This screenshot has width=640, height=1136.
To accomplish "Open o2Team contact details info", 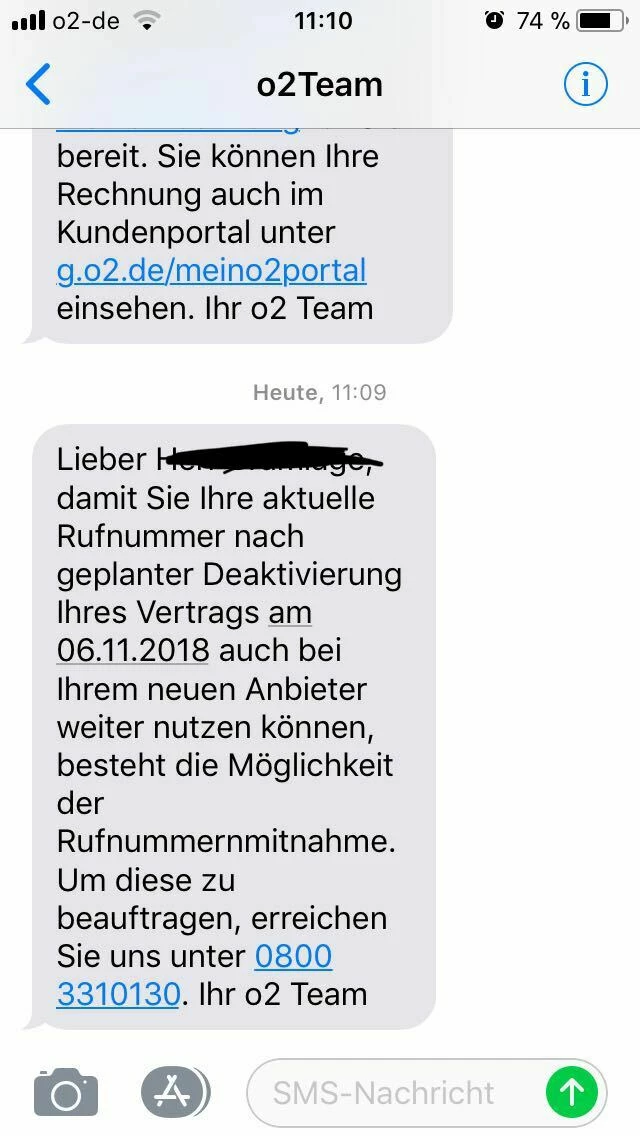I will pos(586,85).
